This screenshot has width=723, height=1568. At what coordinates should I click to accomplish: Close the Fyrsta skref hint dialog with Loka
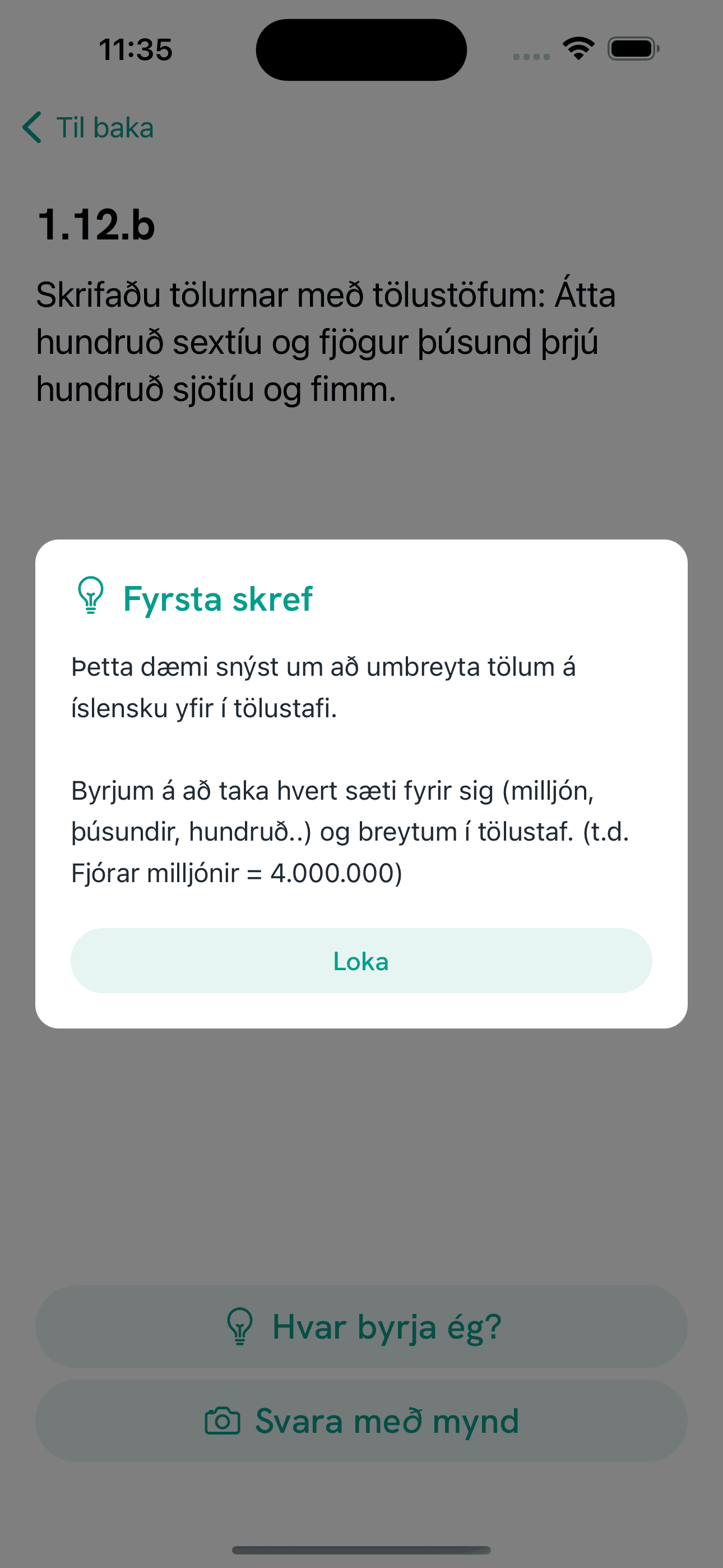pyautogui.click(x=361, y=961)
